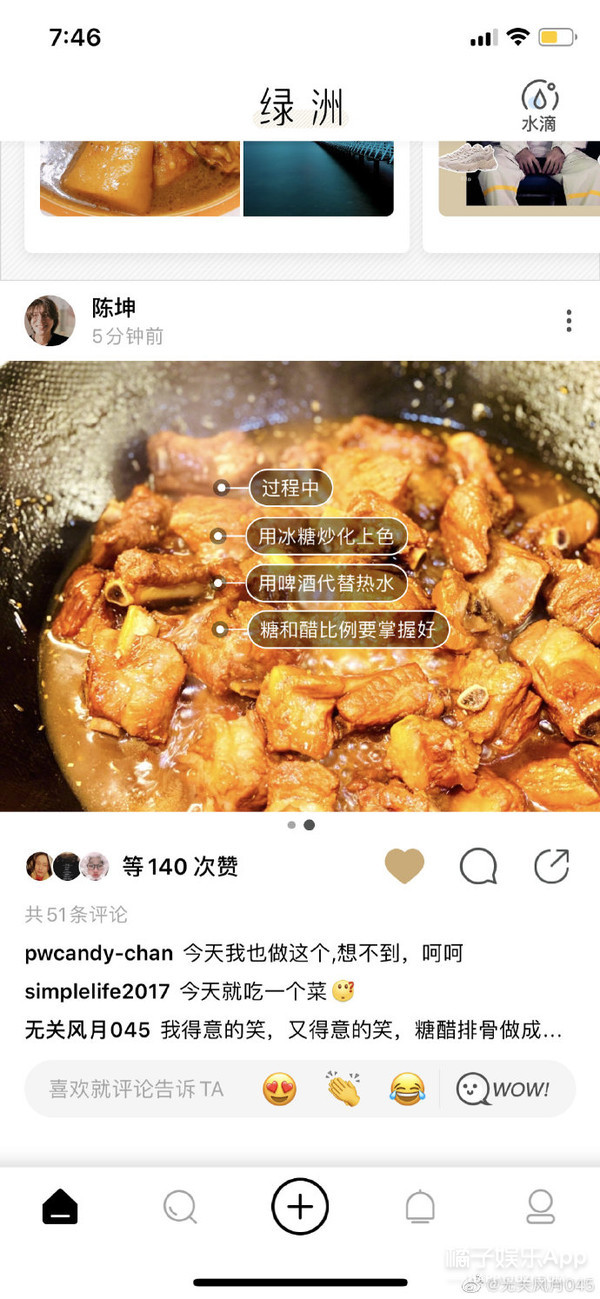Viewport: 600px width, 1299px height.
Task: Open the overflow menu on 陈坤's post
Action: pyautogui.click(x=568, y=321)
